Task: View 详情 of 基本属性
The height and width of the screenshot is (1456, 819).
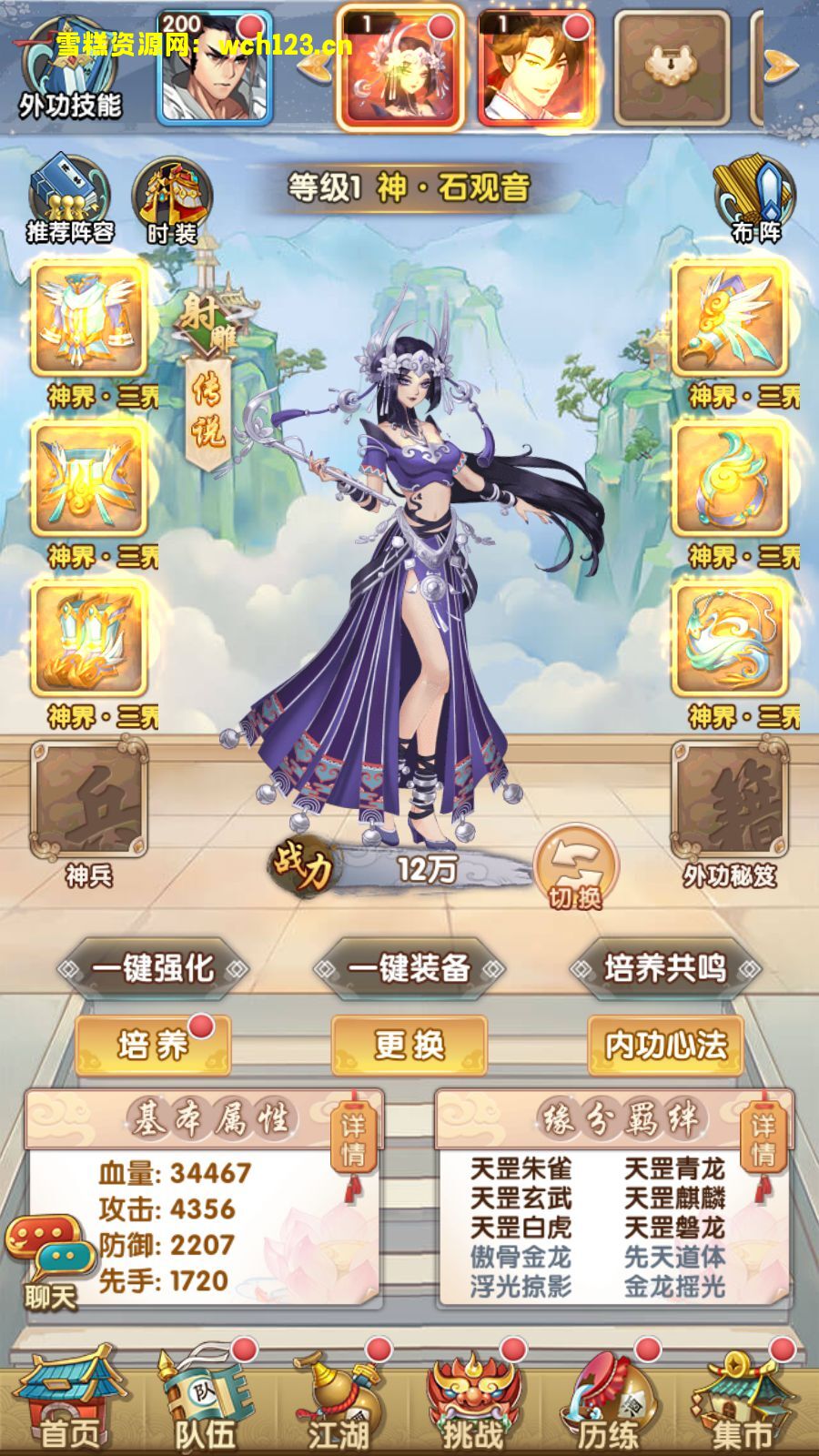Action: click(353, 1139)
